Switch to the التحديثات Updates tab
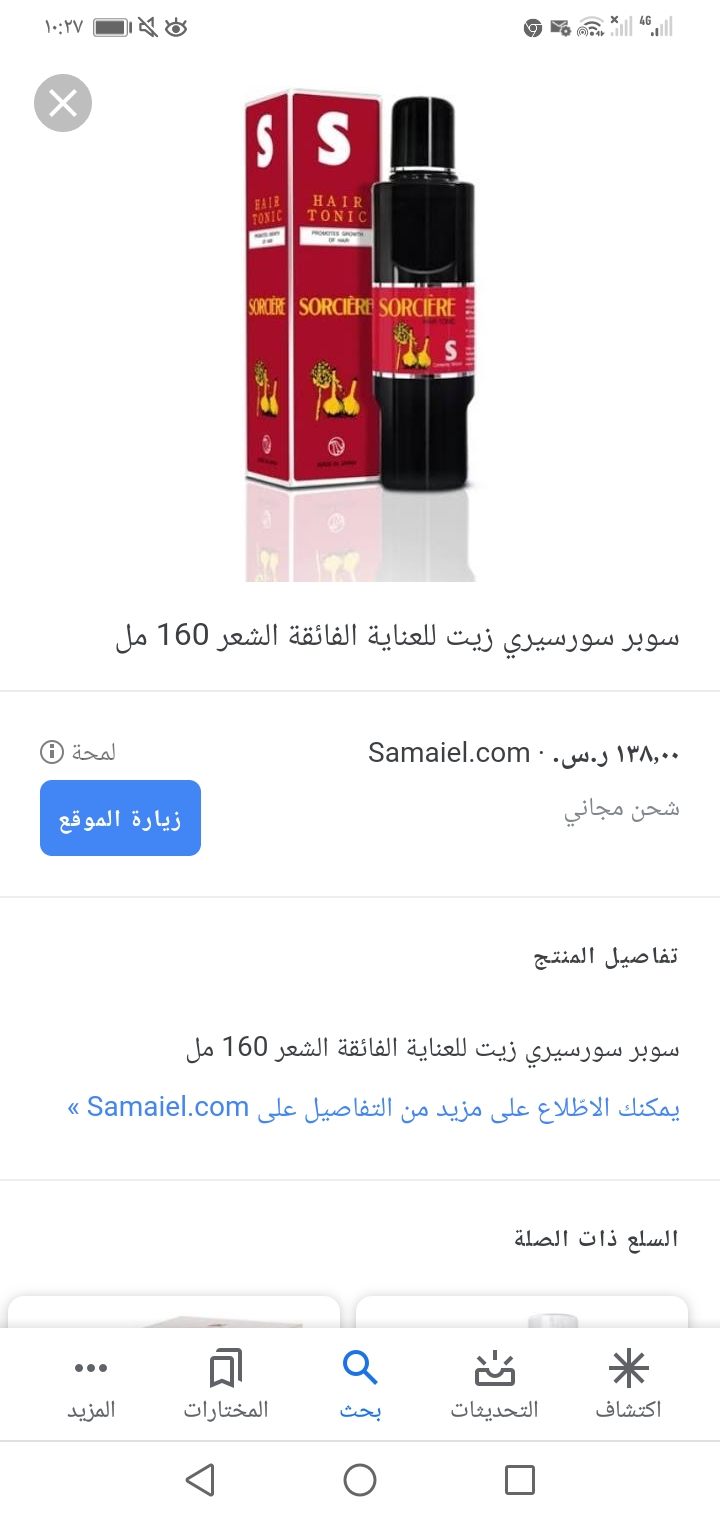The height and width of the screenshot is (1520, 720). pos(494,1384)
